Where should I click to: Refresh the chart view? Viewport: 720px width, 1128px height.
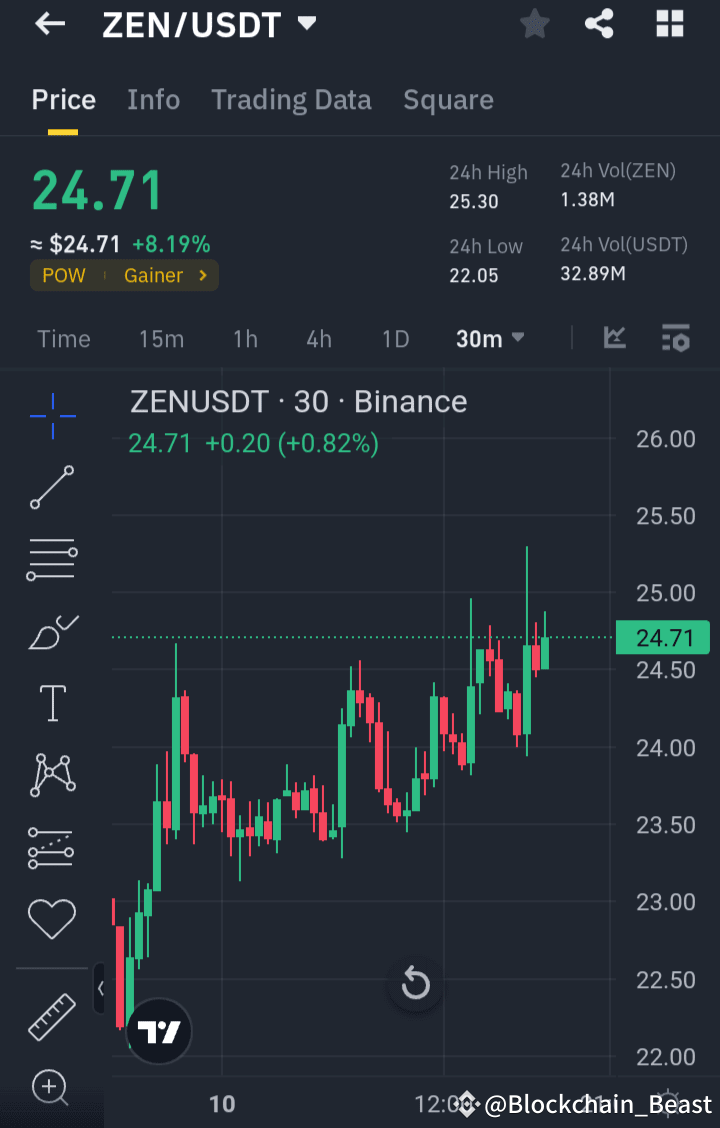pos(414,984)
